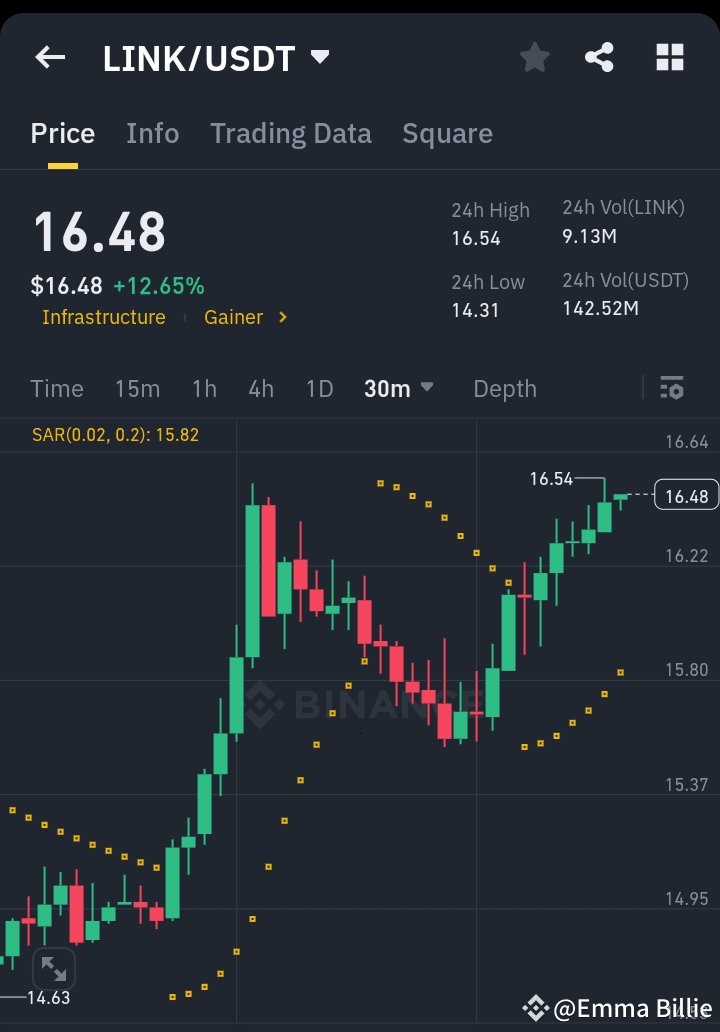Open the grid layout icon top right

click(668, 57)
